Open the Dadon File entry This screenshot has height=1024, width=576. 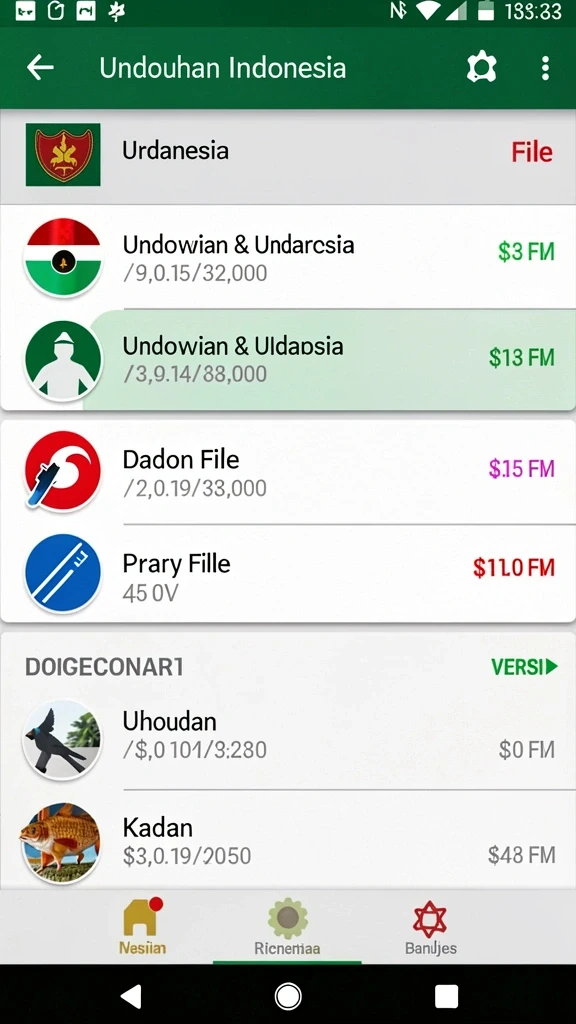pos(288,472)
